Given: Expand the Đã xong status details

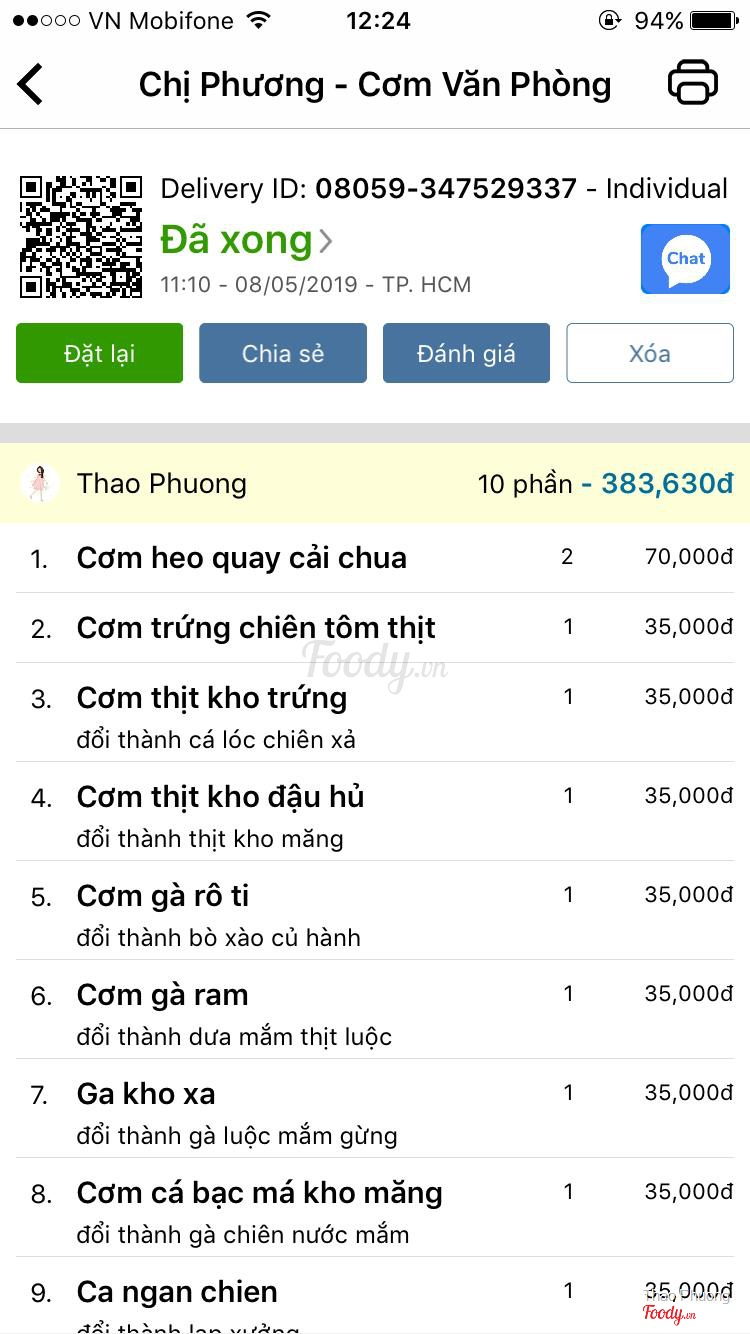Looking at the screenshot, I should pyautogui.click(x=246, y=240).
